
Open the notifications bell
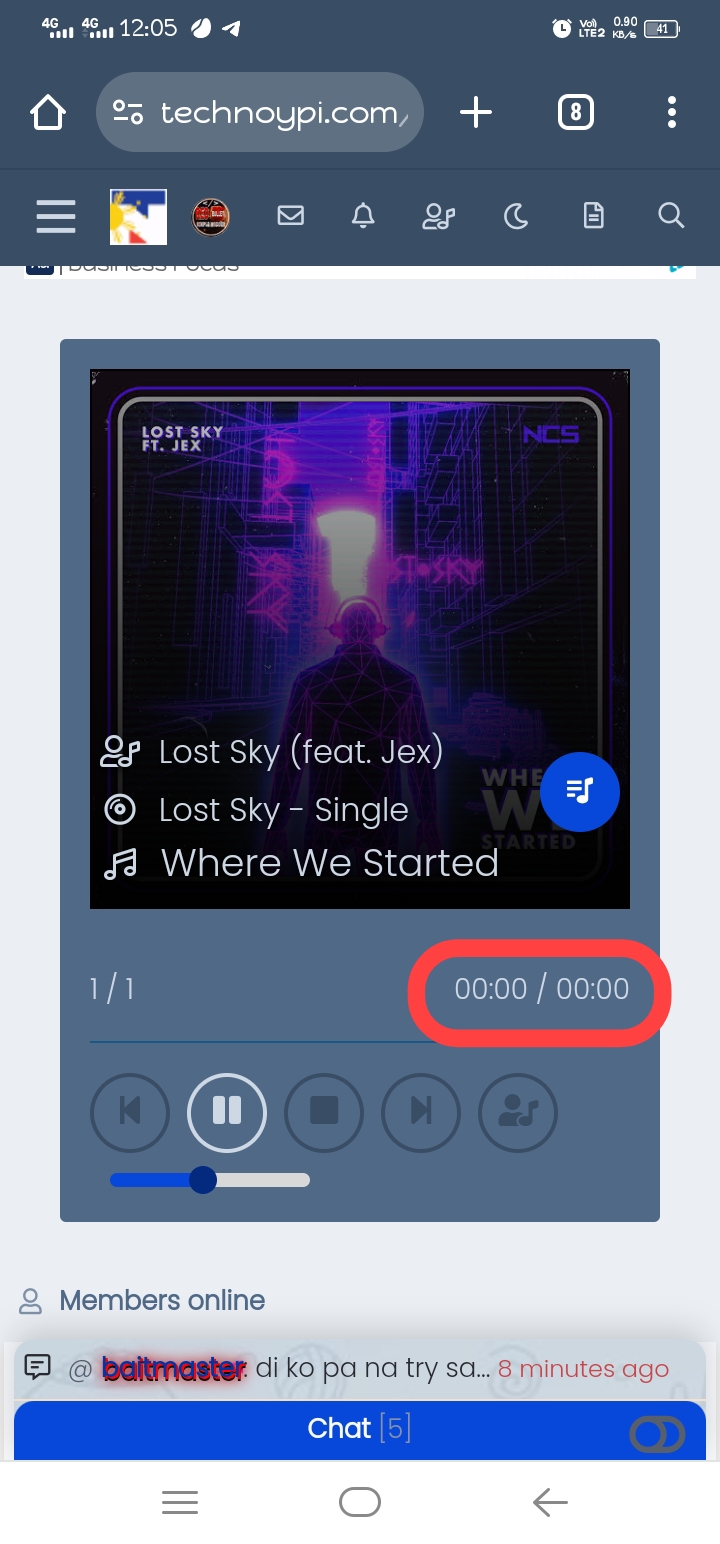364,215
